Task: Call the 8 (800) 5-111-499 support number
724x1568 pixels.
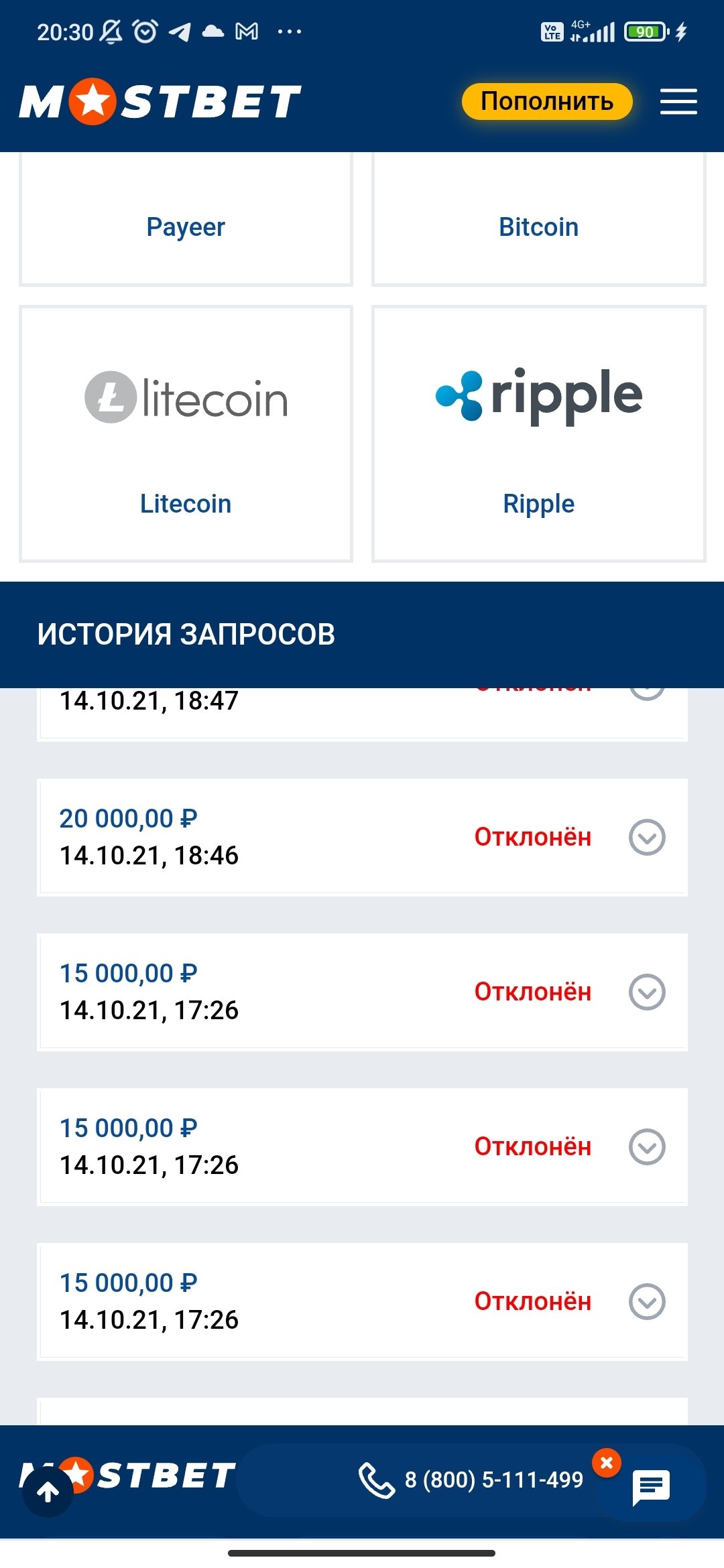Action: click(472, 1480)
